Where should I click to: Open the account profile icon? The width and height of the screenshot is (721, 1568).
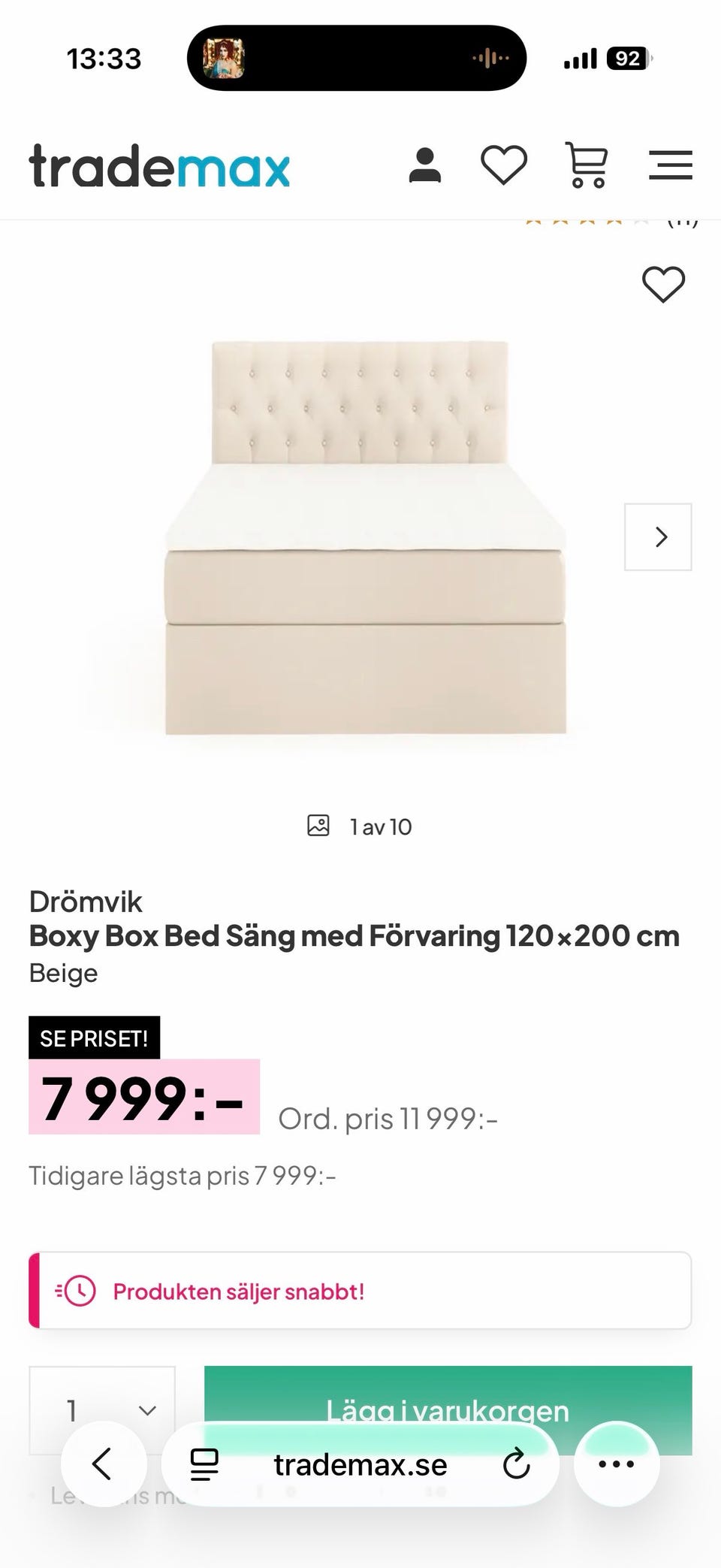[426, 164]
